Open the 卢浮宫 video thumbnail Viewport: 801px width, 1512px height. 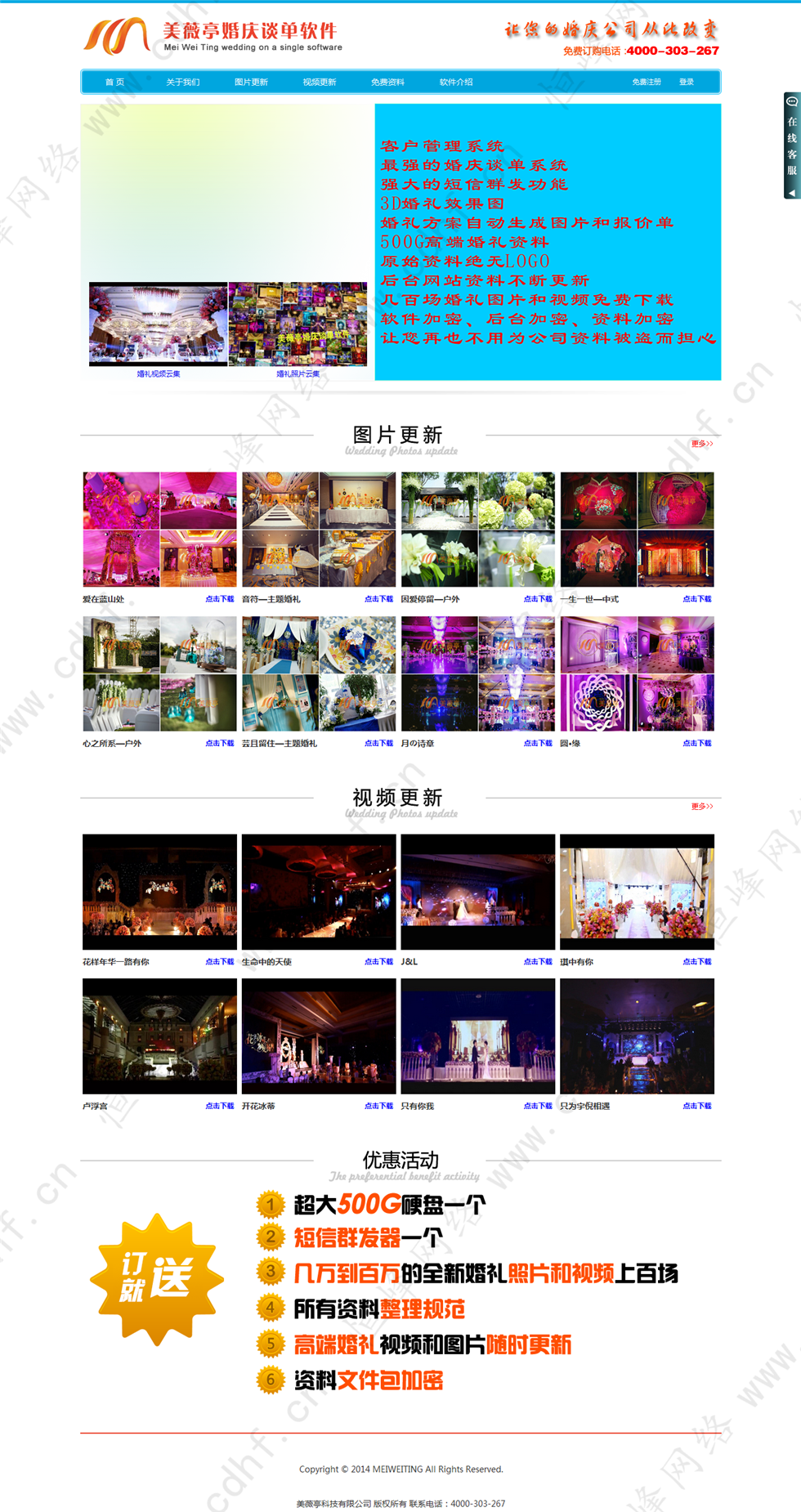[159, 1036]
